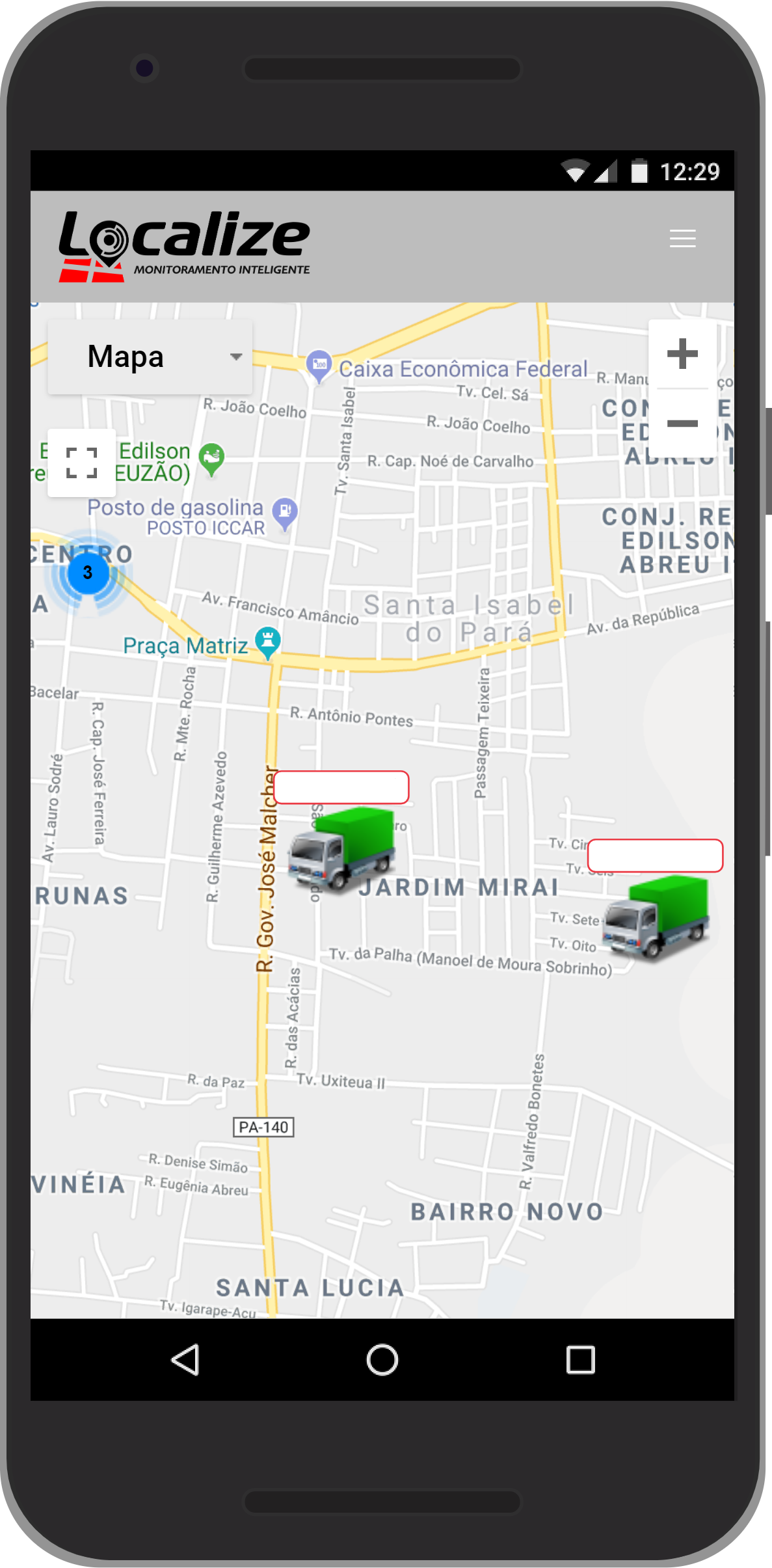Viewport: 772px width, 1568px height.
Task: Go back with the system back button
Action: [x=185, y=1359]
